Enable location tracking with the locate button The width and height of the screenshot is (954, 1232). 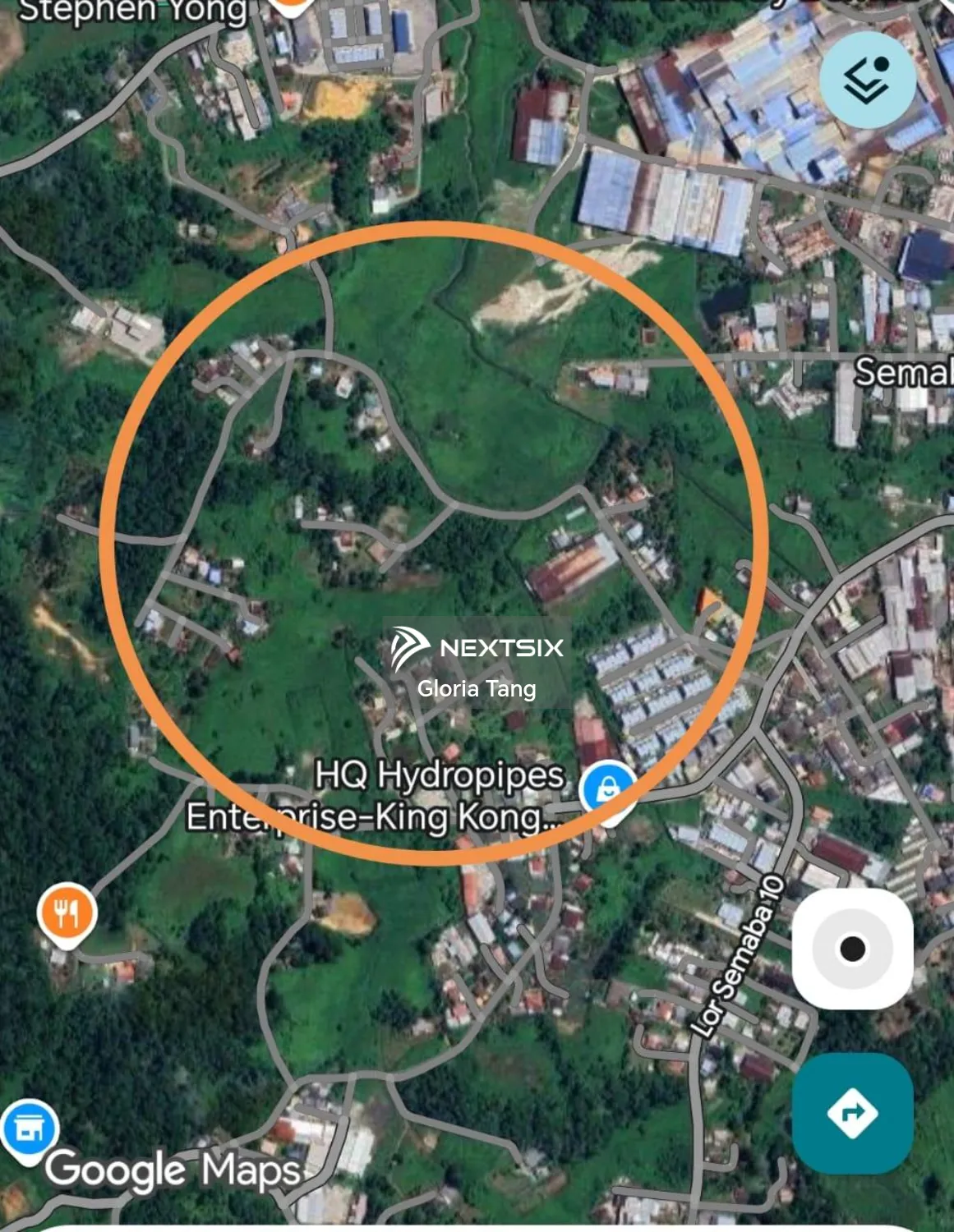point(855,950)
